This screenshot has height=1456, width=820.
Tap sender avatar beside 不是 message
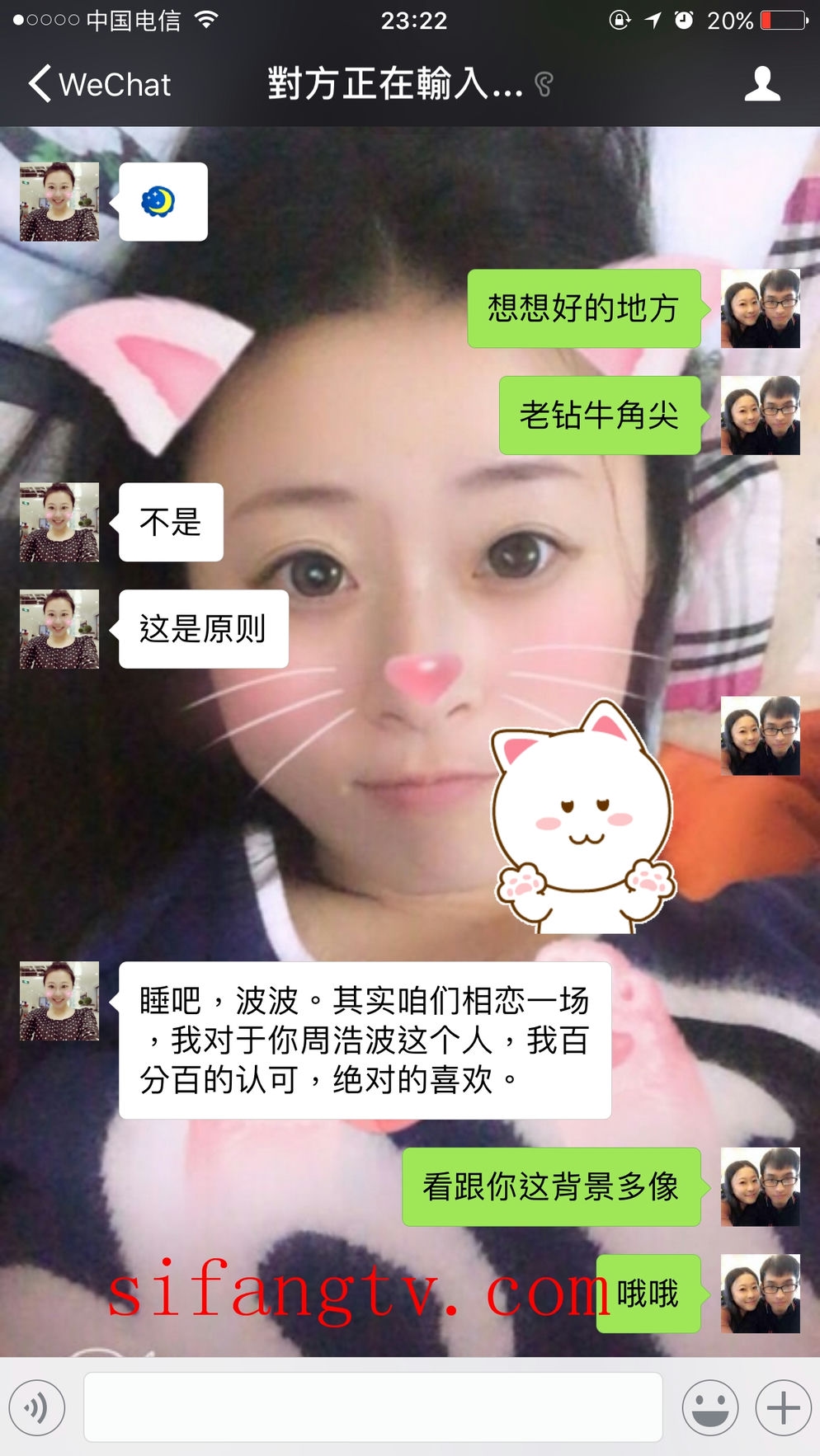coord(59,523)
